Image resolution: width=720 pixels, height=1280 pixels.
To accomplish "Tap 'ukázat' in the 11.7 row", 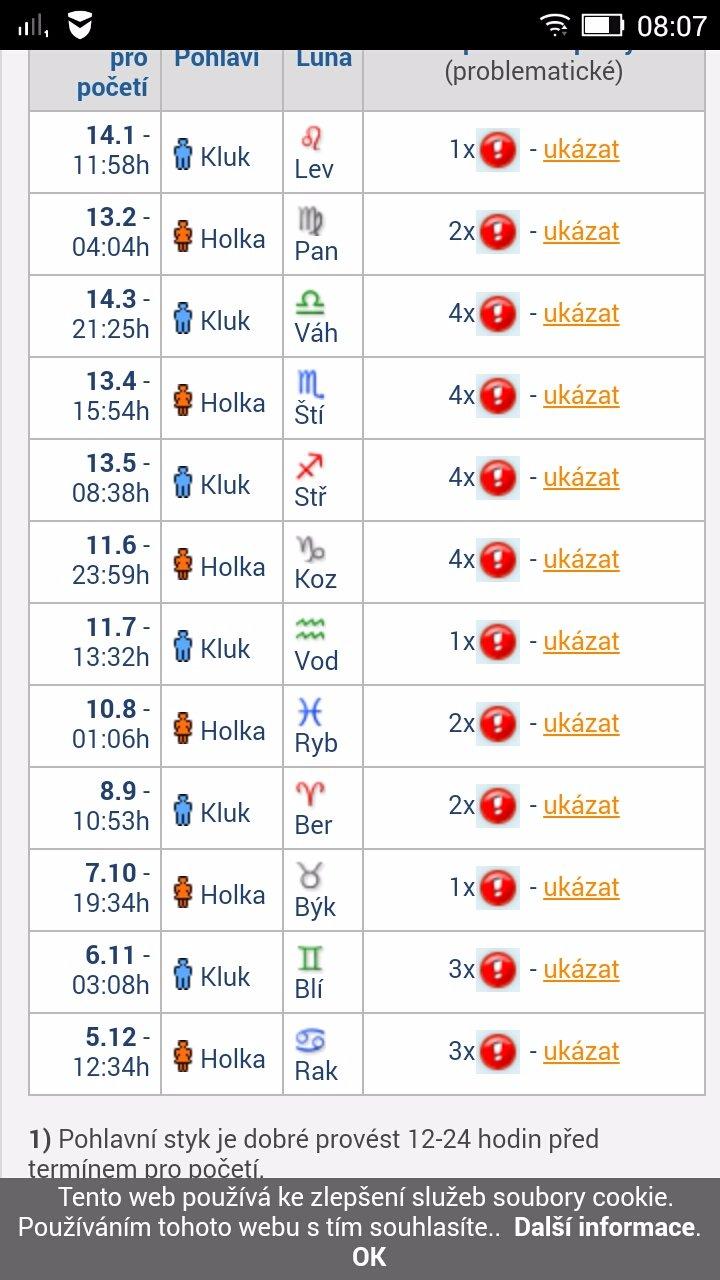I will pyautogui.click(x=581, y=642).
